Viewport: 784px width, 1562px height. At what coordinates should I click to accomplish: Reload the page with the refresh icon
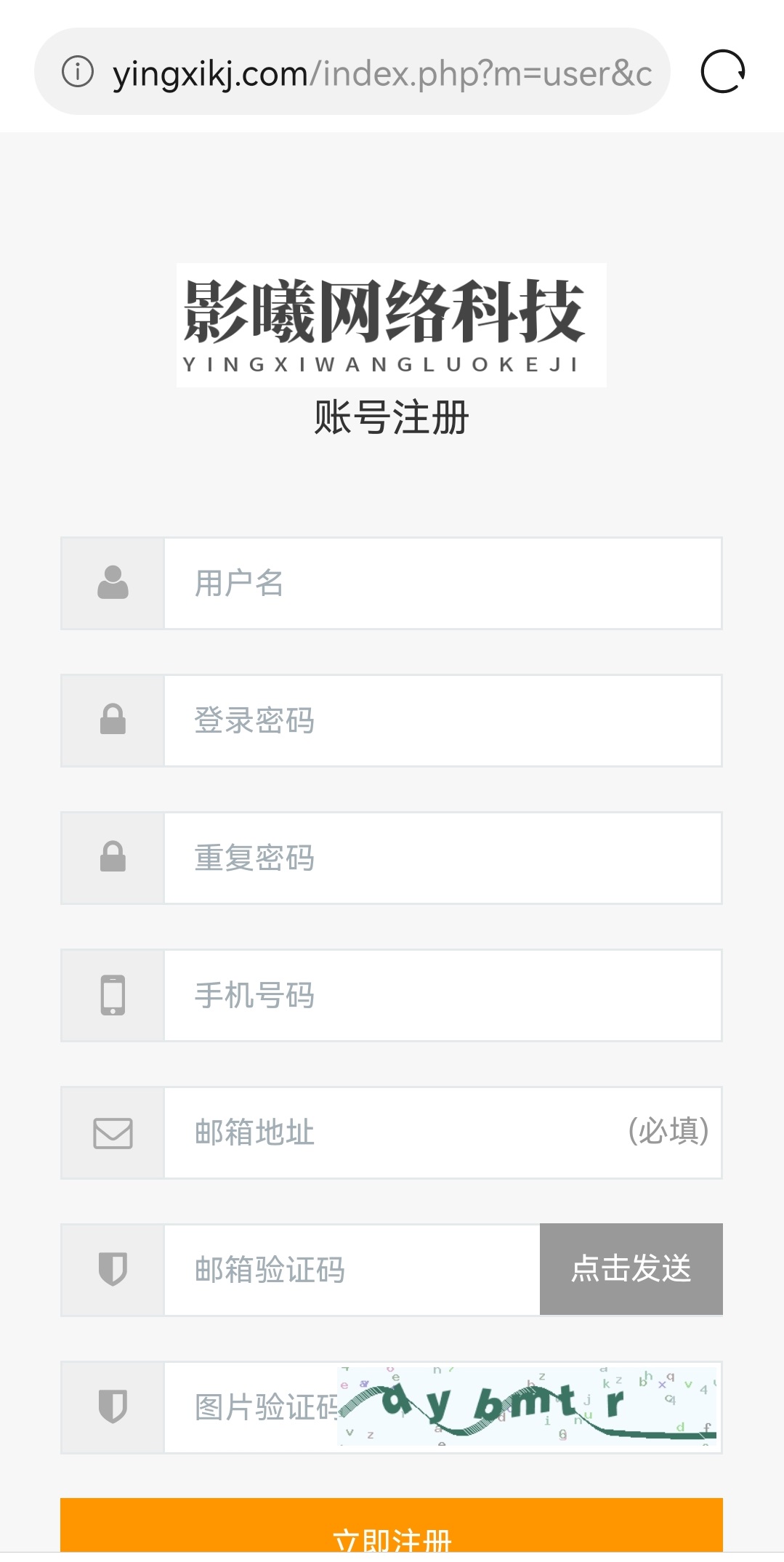click(x=722, y=71)
